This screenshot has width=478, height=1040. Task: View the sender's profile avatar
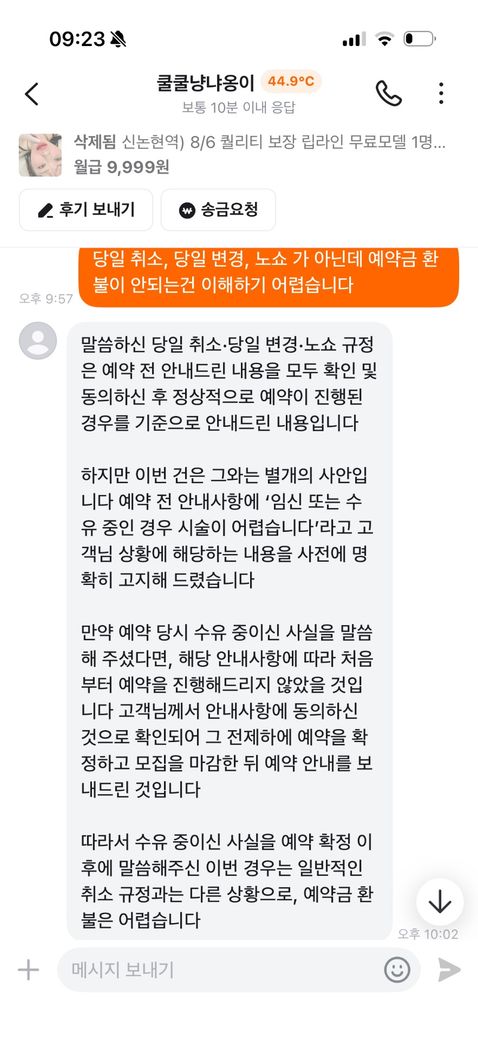coord(38,340)
